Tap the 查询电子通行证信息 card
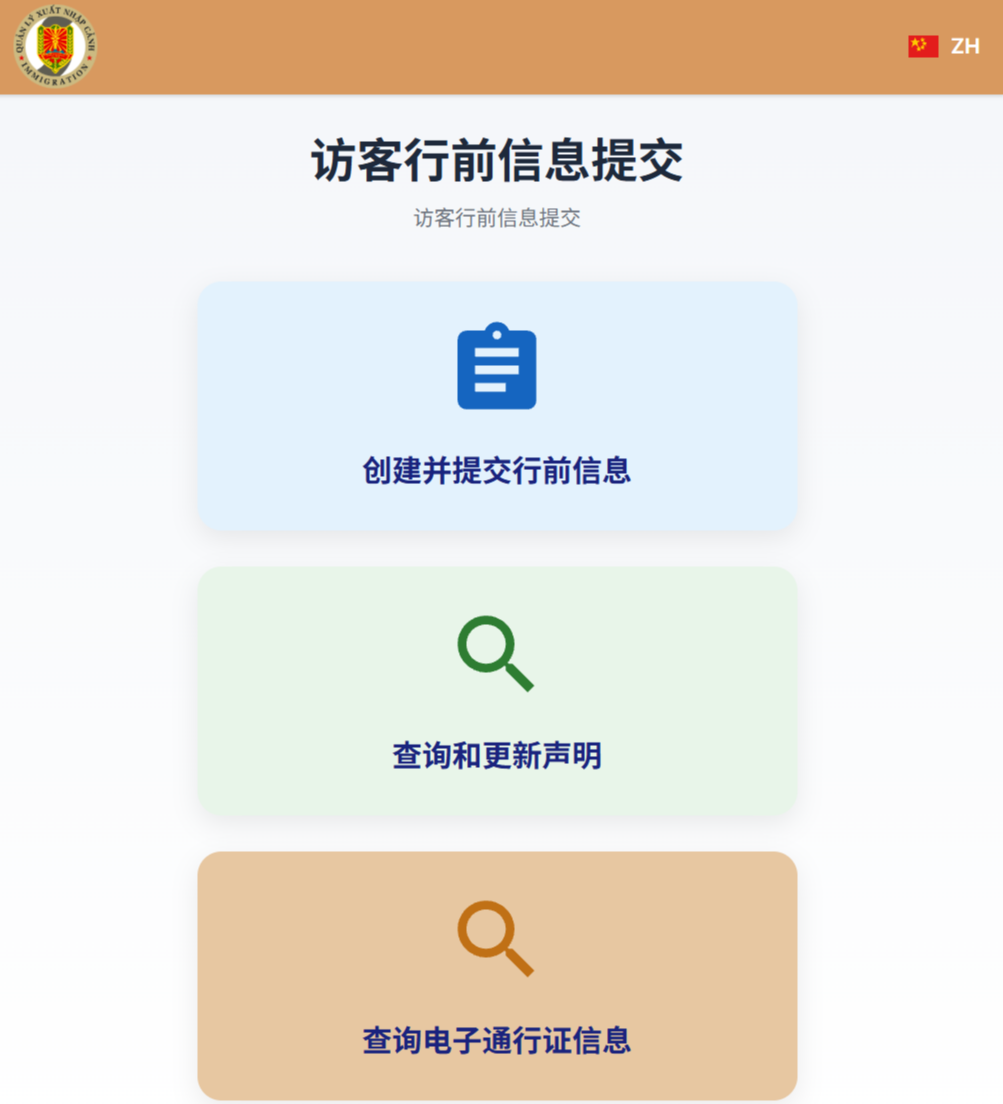This screenshot has width=1003, height=1104. tap(497, 976)
